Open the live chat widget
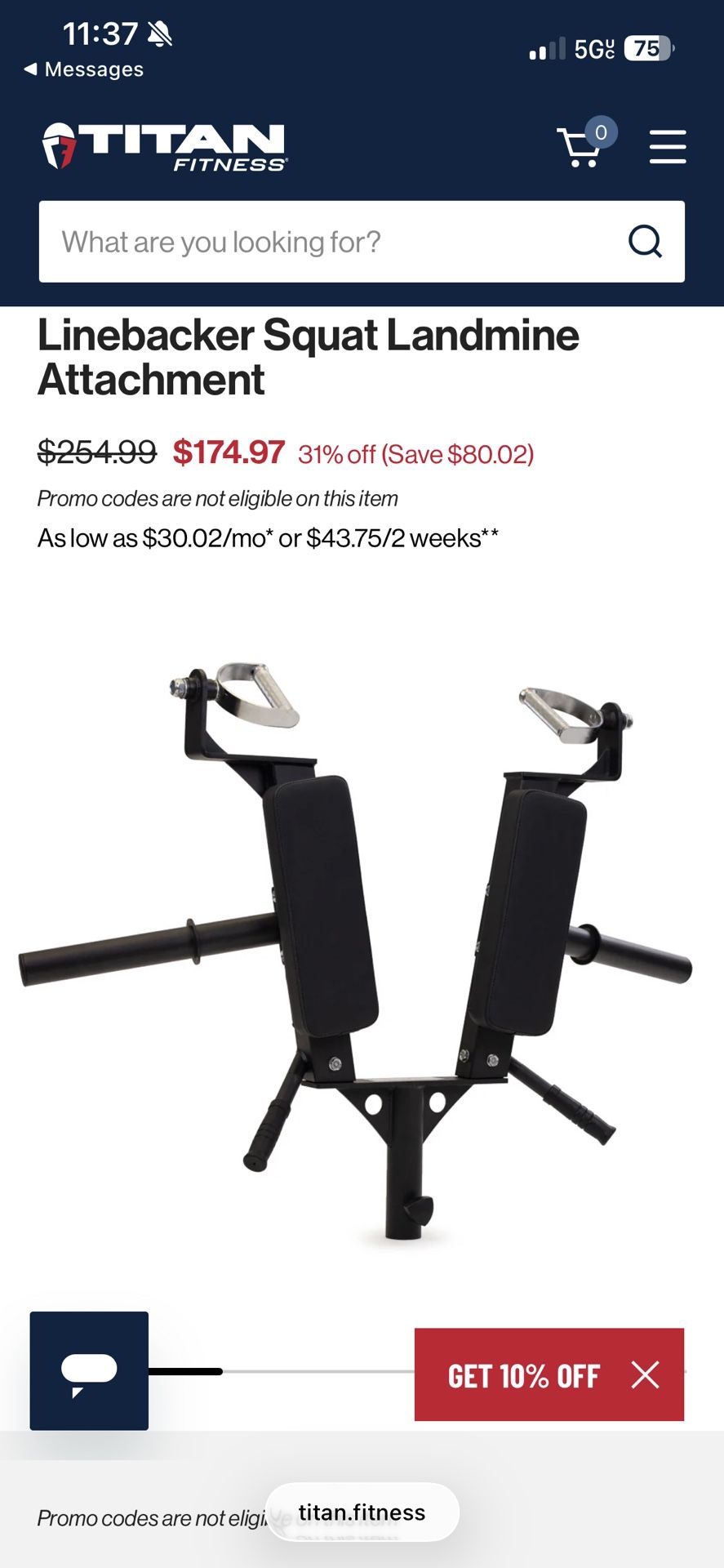Viewport: 724px width, 1568px height. pyautogui.click(x=89, y=1370)
